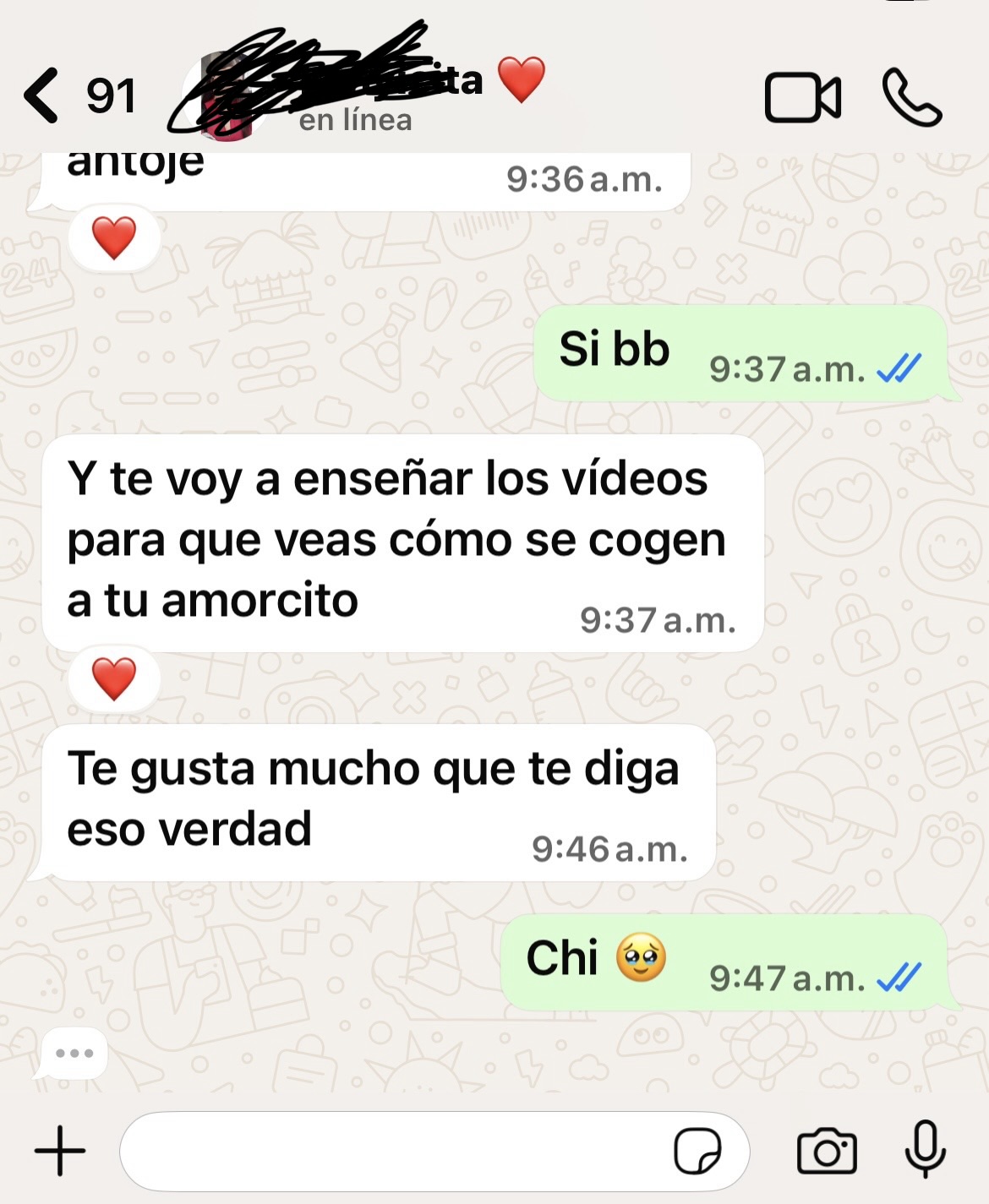The height and width of the screenshot is (1204, 989).
Task: Open the sticker picker
Action: [x=697, y=1150]
